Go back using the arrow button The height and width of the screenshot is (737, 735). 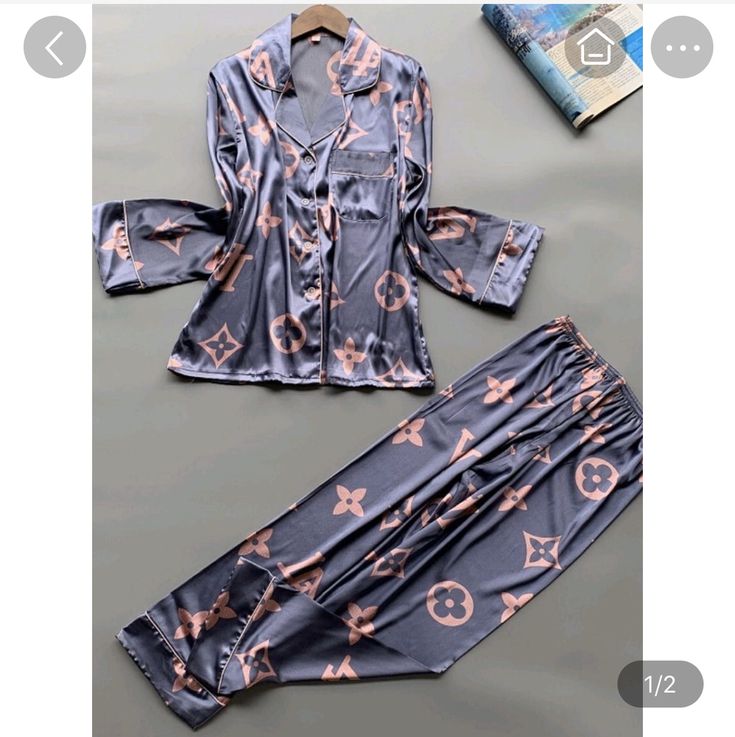tap(54, 47)
